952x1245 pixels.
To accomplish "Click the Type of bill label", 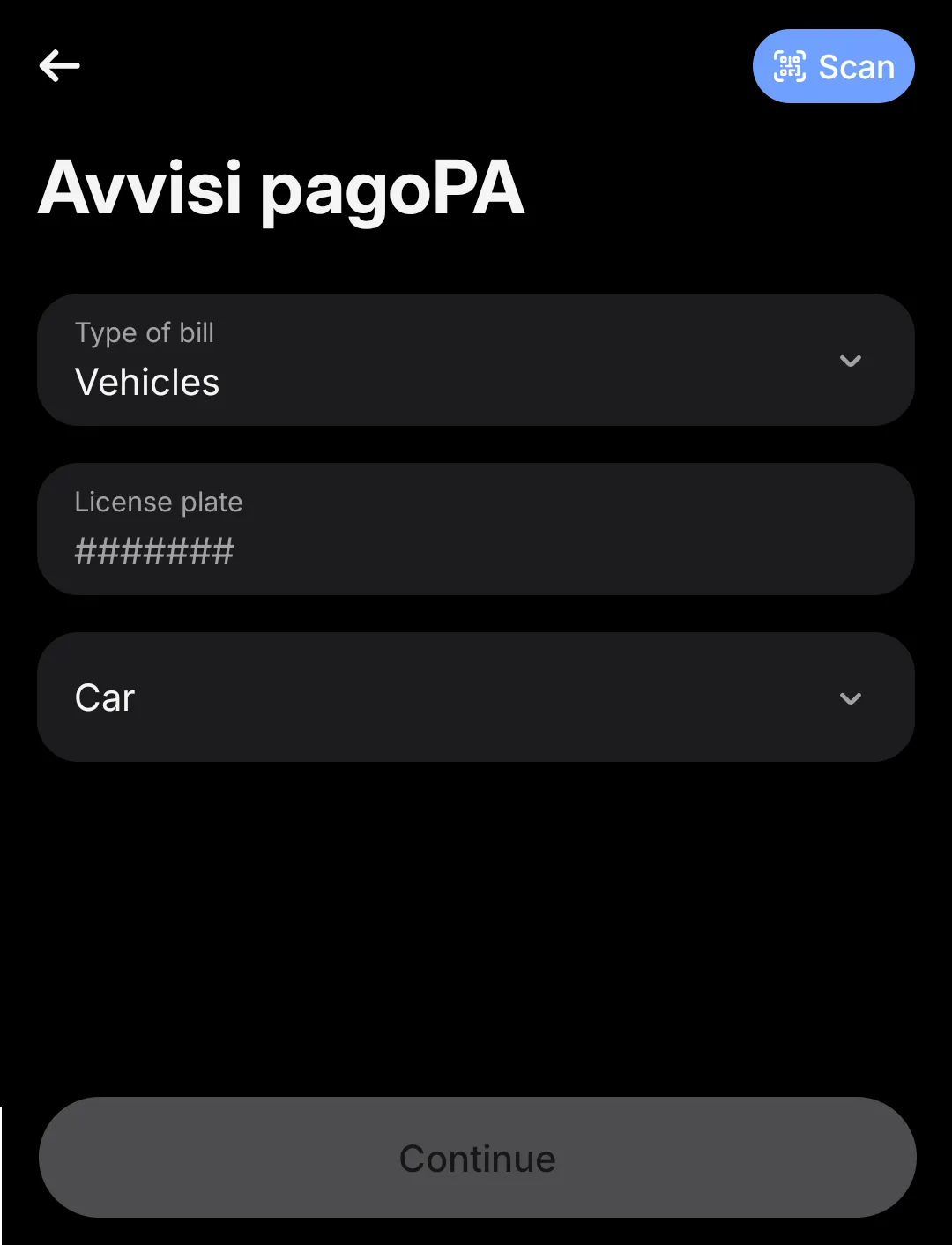I will [x=144, y=332].
